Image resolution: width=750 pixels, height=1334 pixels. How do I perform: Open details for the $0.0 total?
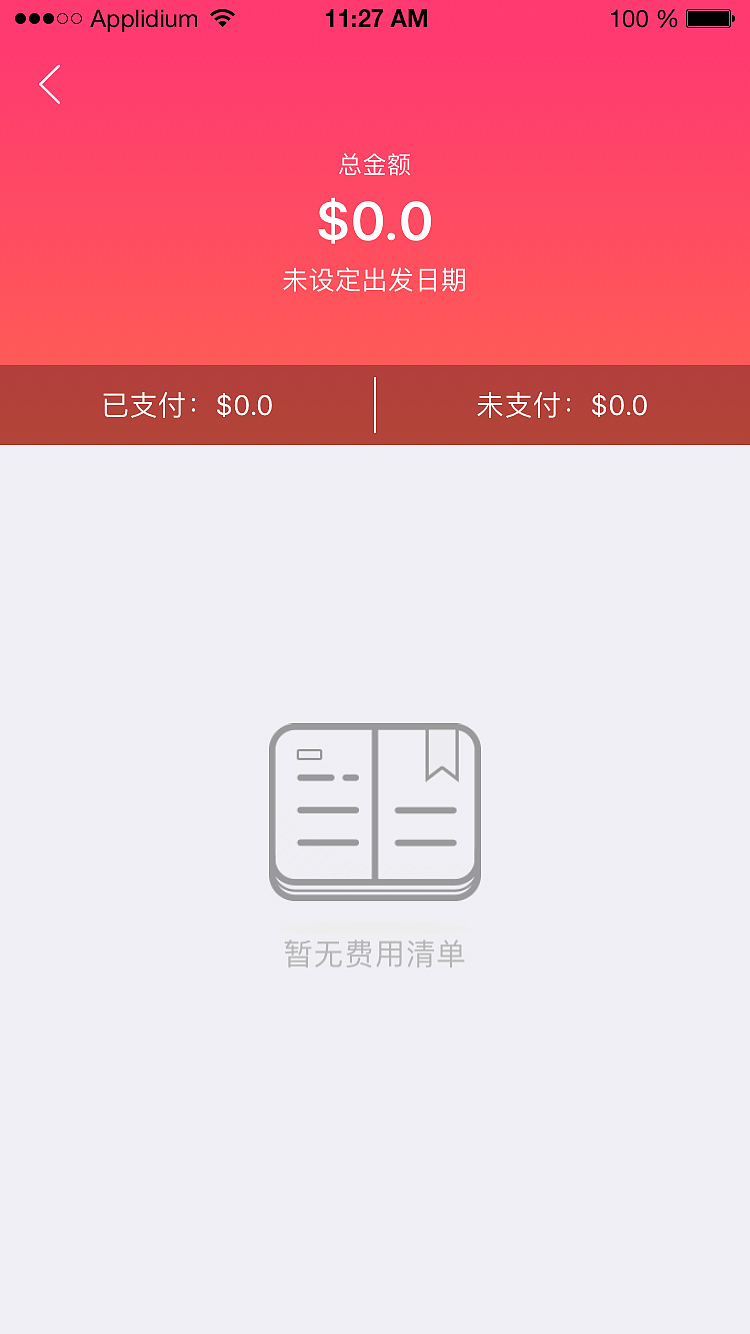tap(375, 221)
